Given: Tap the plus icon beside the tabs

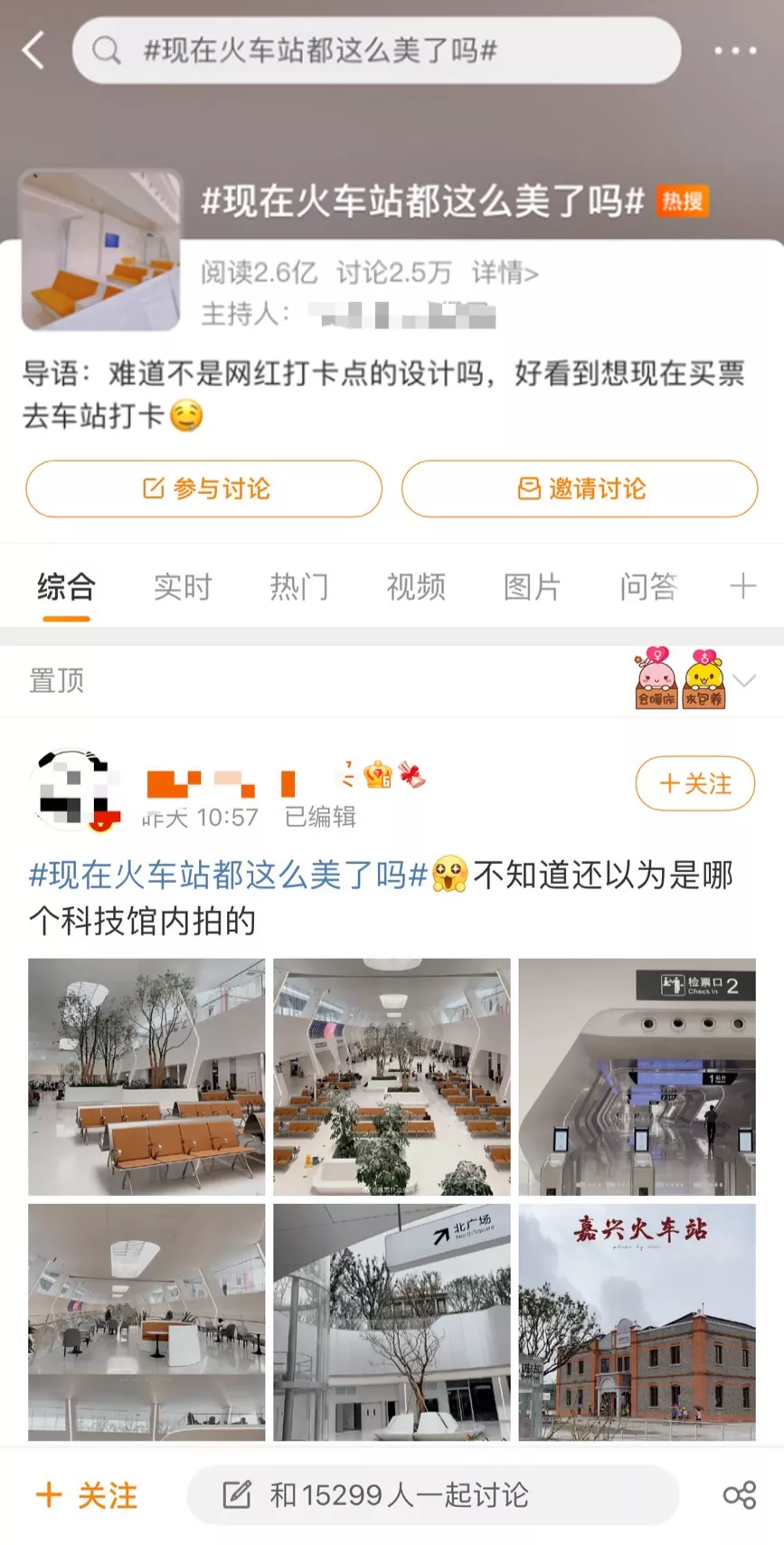Looking at the screenshot, I should point(742,586).
